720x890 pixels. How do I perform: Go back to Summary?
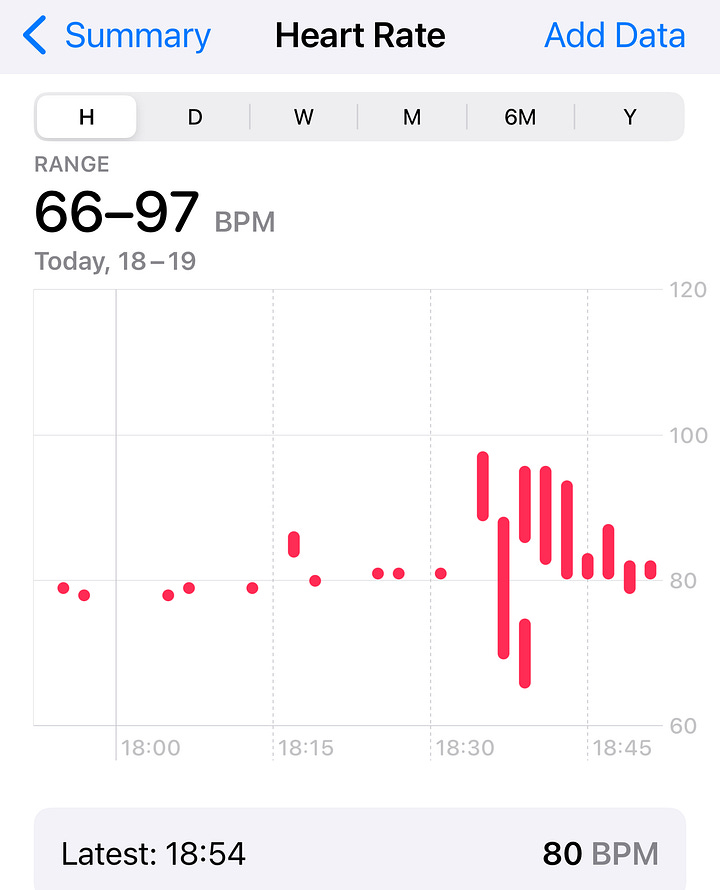(x=118, y=37)
